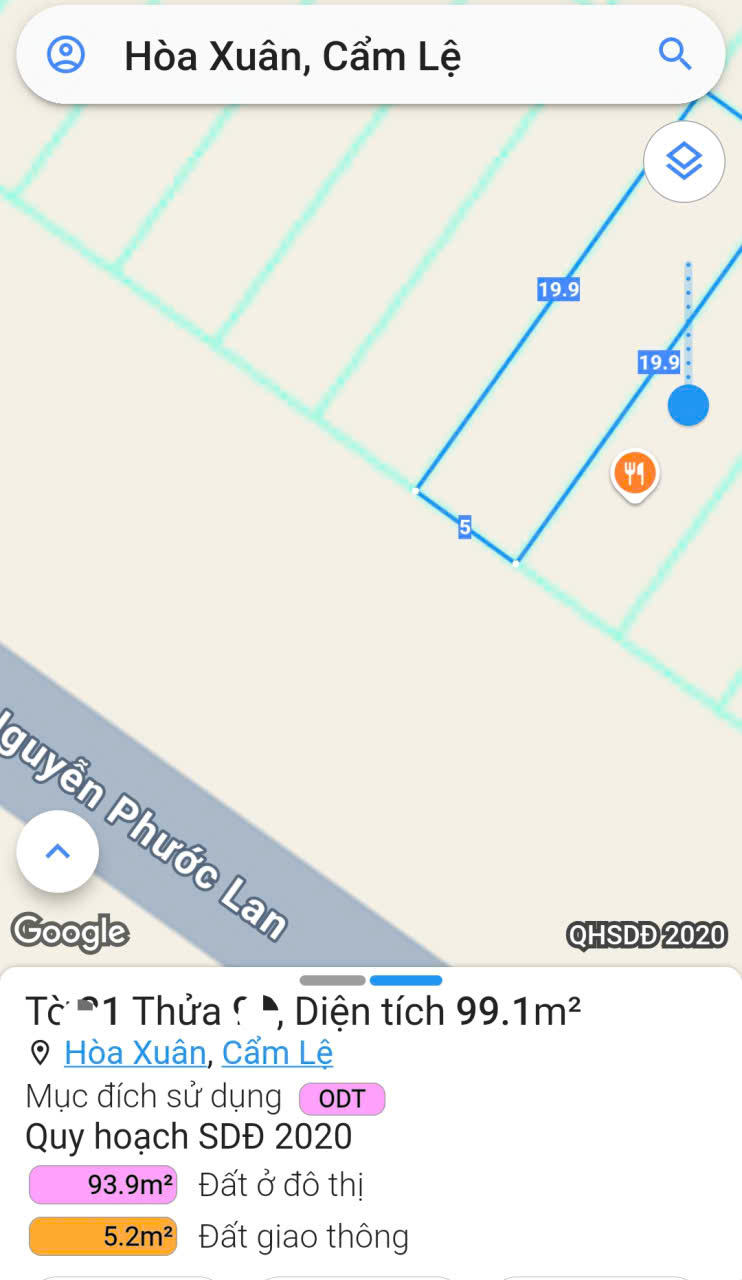Tap the search magnifier icon
Image resolution: width=742 pixels, height=1280 pixels.
click(x=676, y=54)
